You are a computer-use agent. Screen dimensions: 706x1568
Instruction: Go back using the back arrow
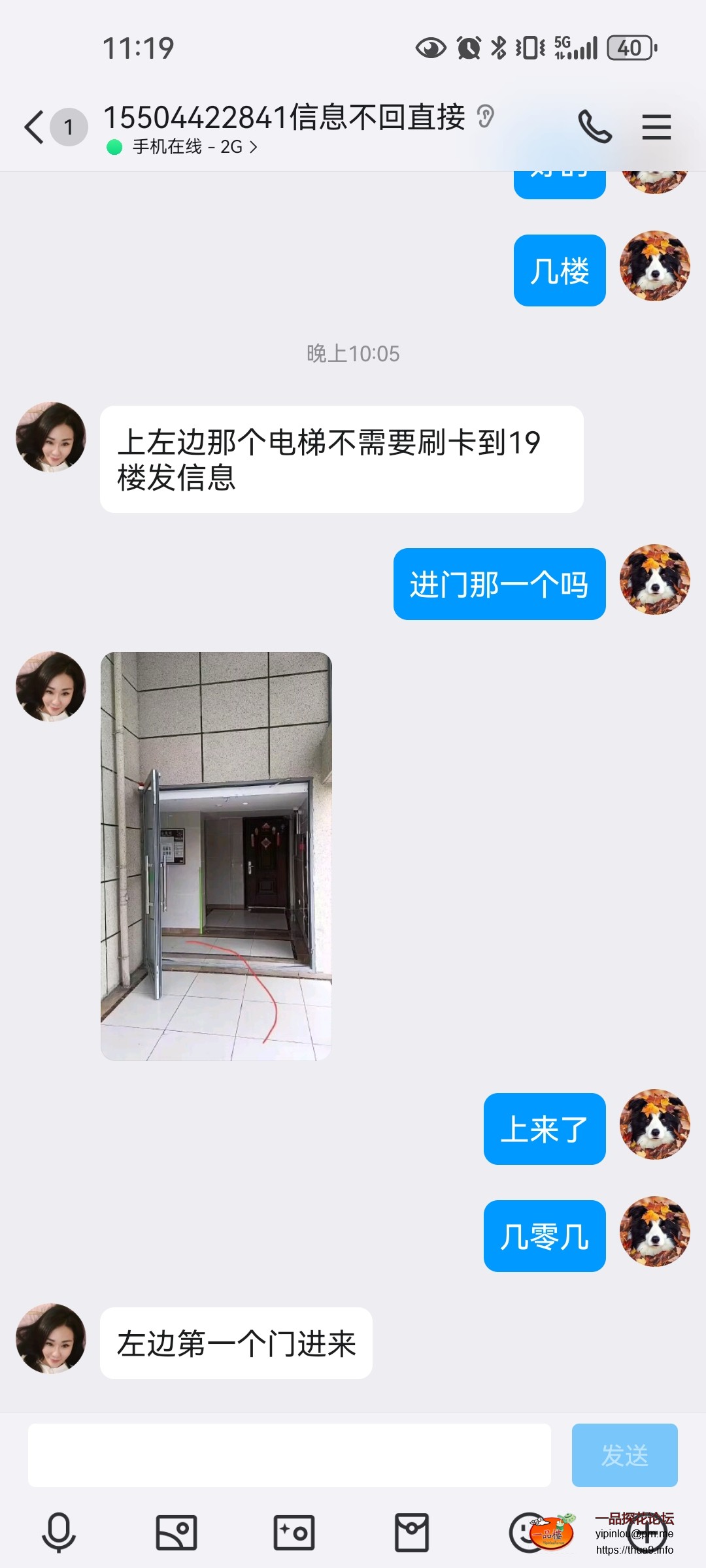tap(34, 127)
